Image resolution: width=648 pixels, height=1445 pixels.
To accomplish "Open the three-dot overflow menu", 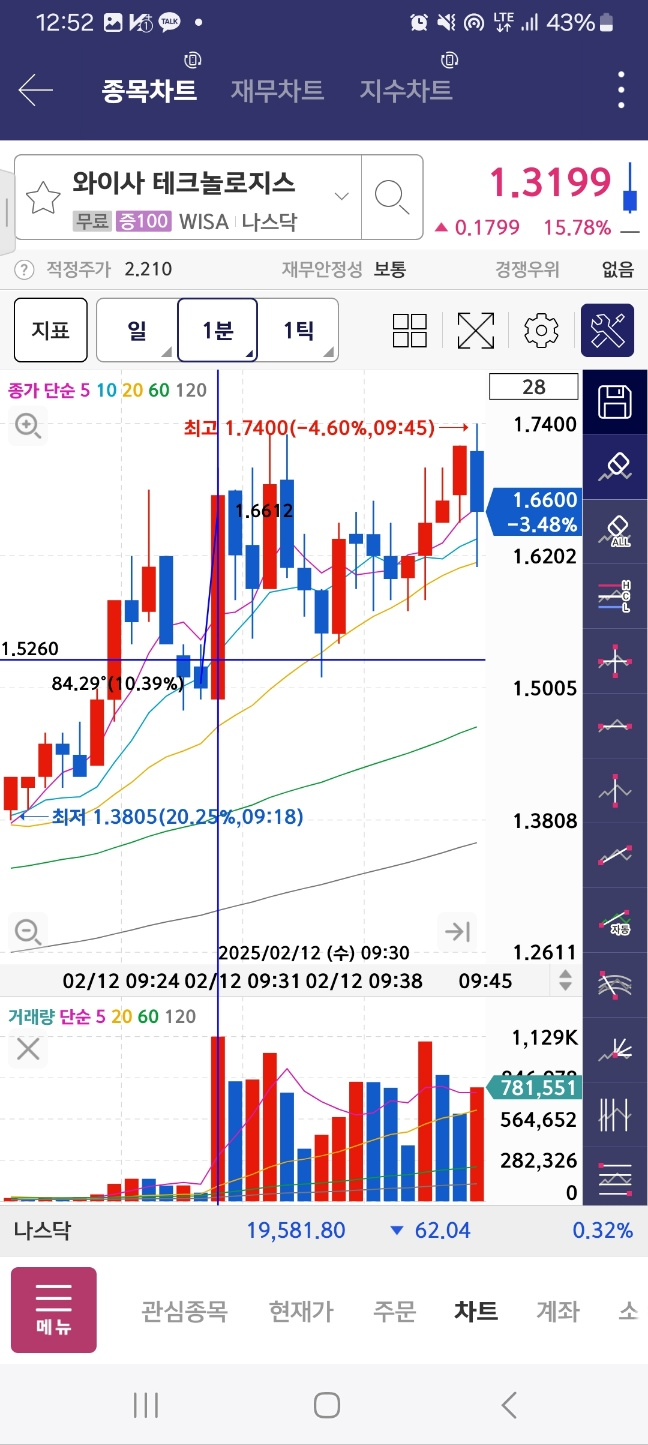I will pyautogui.click(x=621, y=91).
